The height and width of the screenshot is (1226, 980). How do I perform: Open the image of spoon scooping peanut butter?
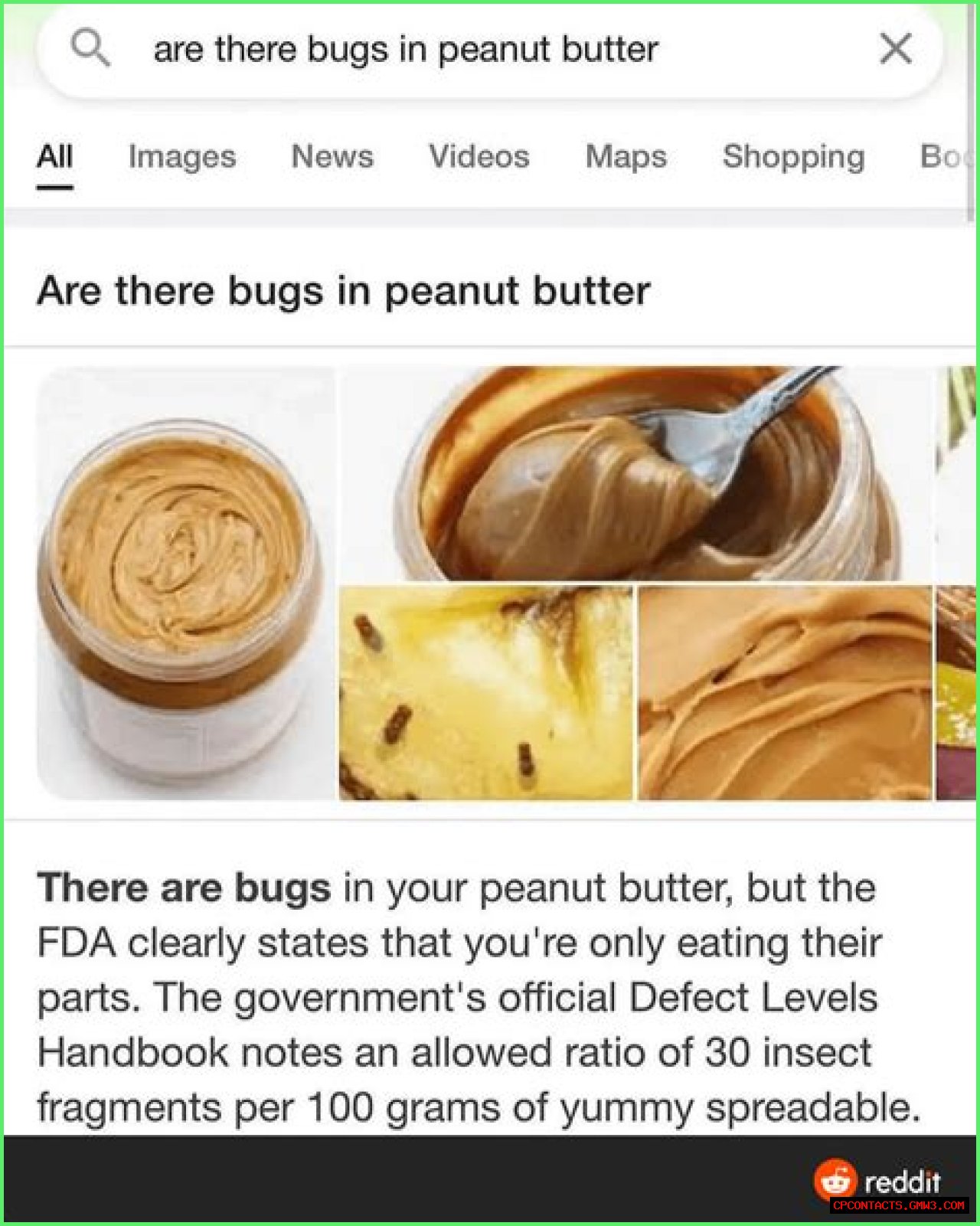click(635, 473)
